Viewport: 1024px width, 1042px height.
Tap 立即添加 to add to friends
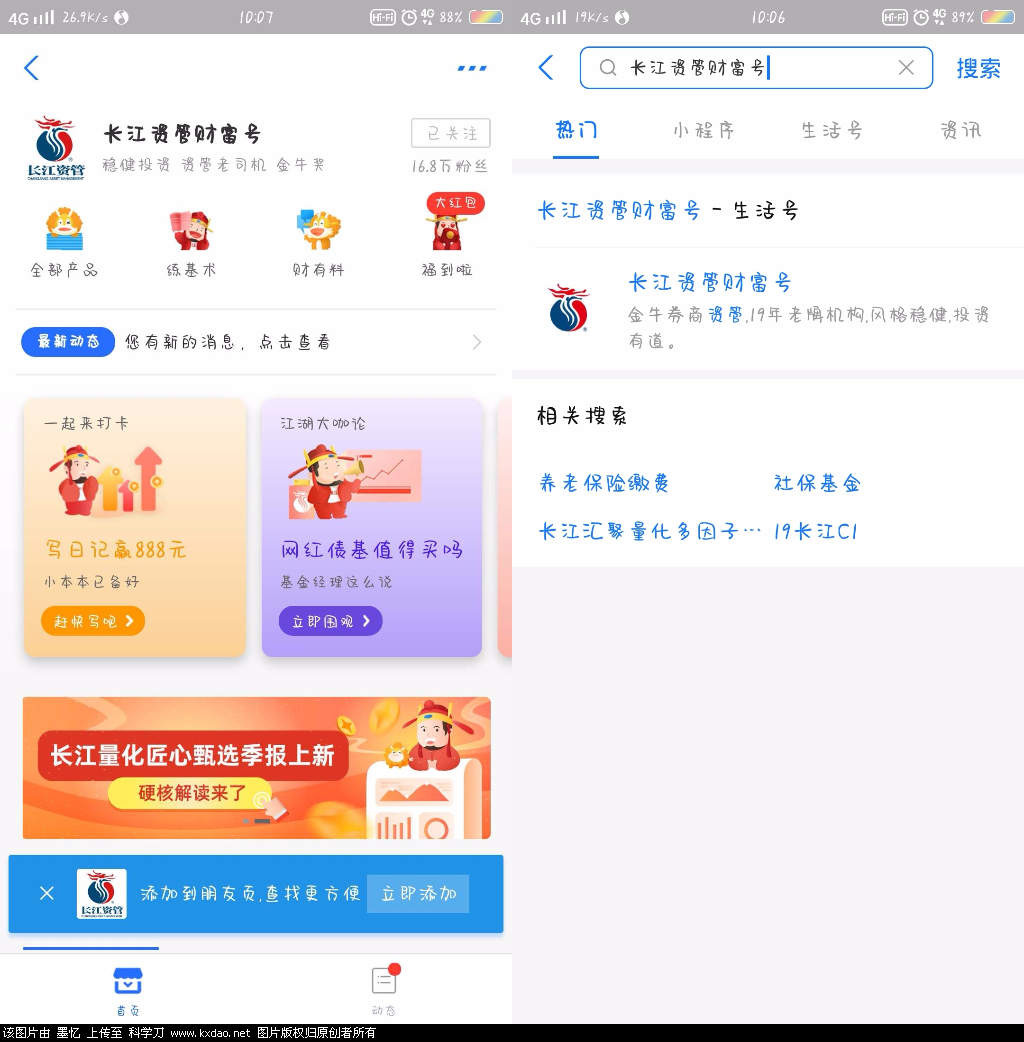pyautogui.click(x=418, y=893)
